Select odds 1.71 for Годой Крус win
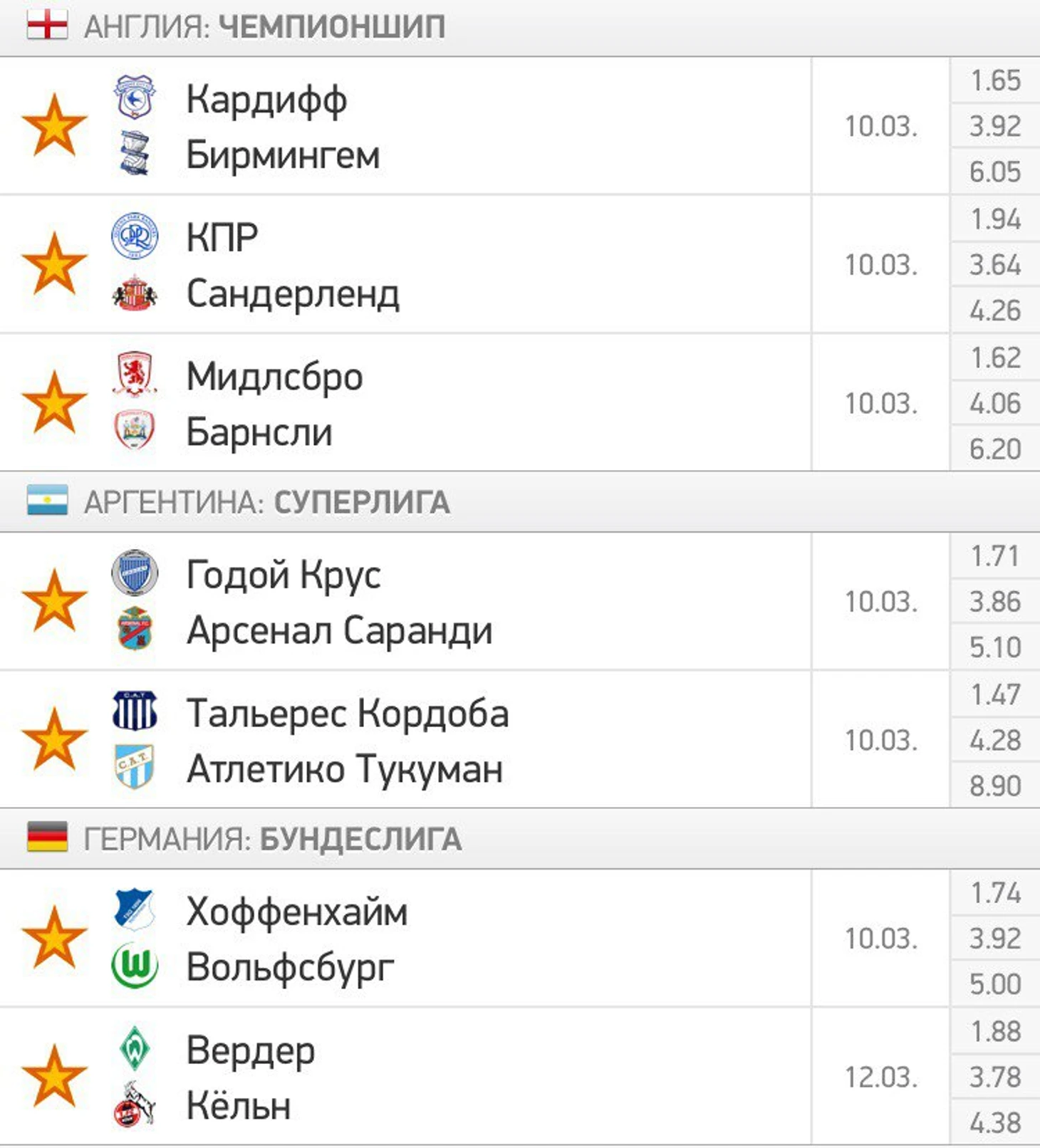Image resolution: width=1040 pixels, height=1148 pixels. [x=994, y=556]
